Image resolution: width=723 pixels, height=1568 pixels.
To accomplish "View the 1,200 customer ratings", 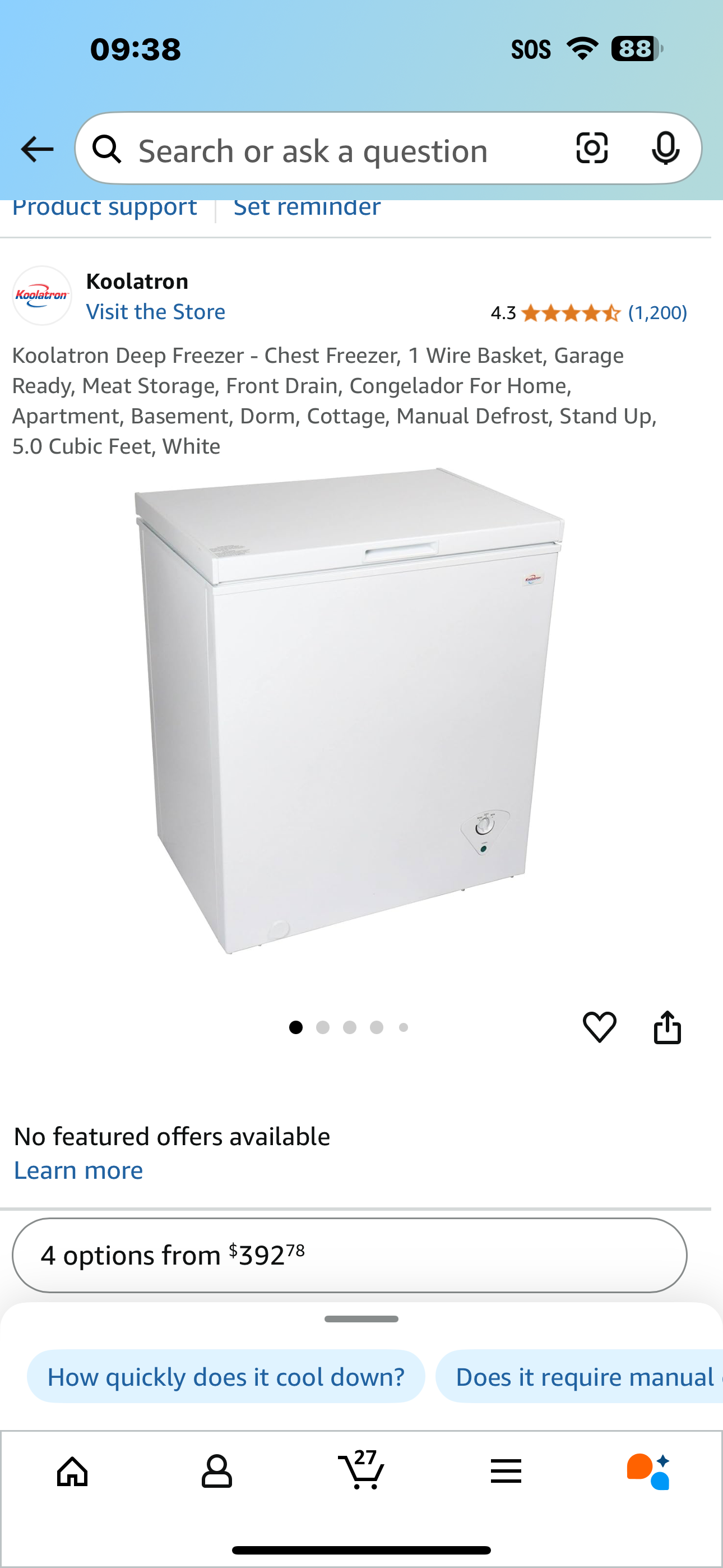I will click(657, 313).
